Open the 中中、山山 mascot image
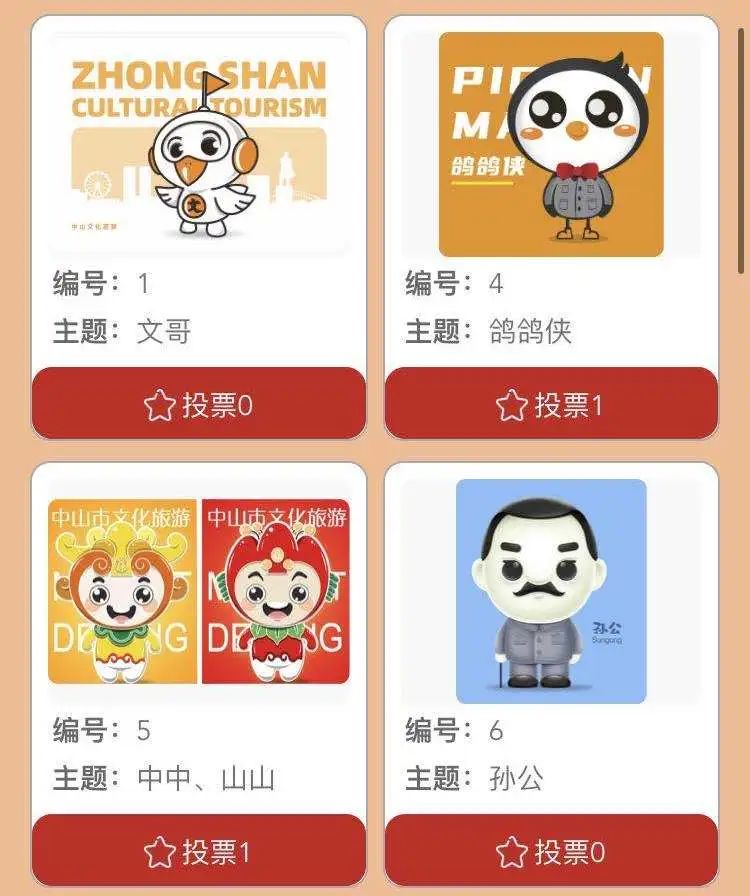The height and width of the screenshot is (896, 750). pos(199,591)
